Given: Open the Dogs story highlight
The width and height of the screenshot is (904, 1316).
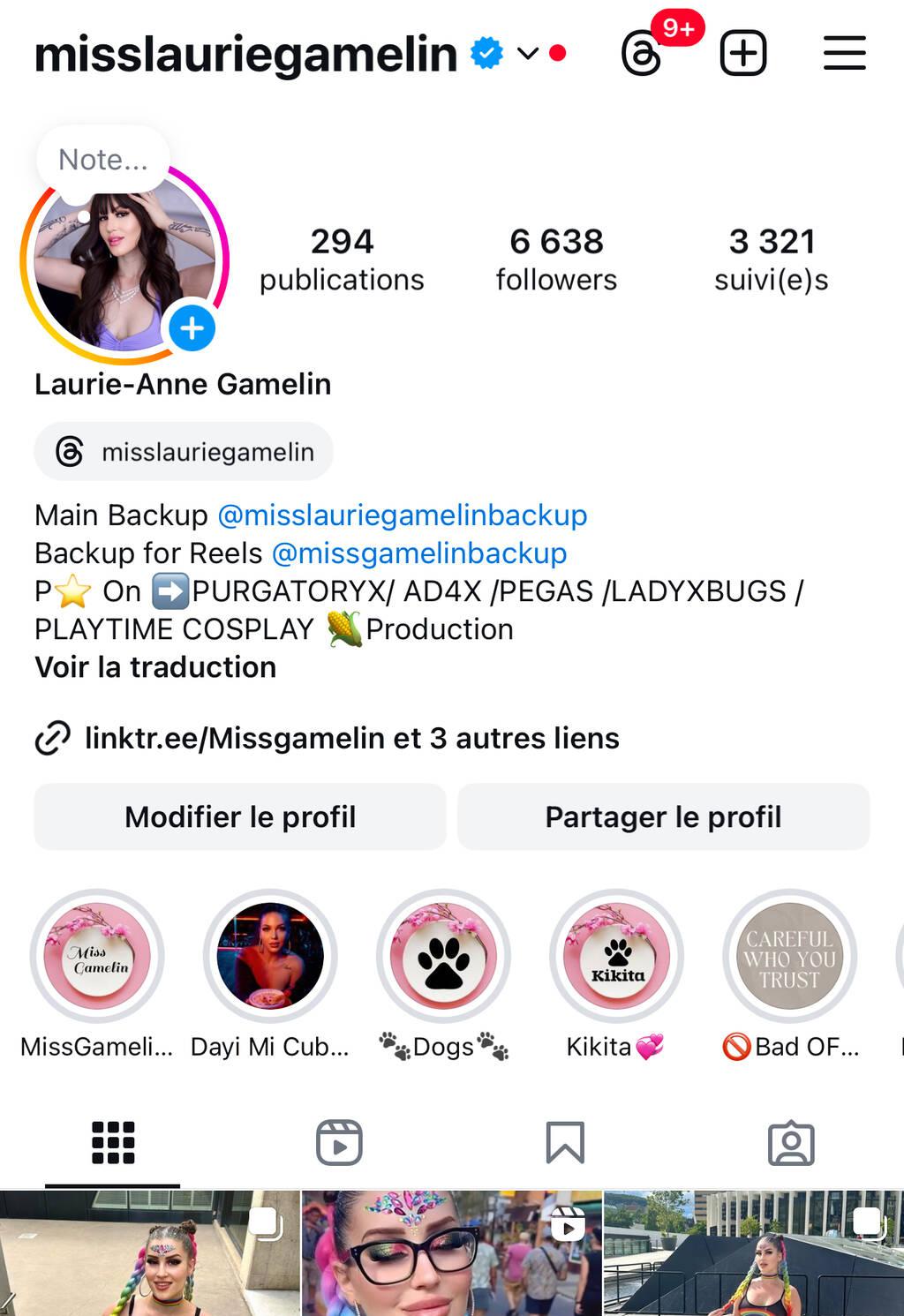Looking at the screenshot, I should click(x=444, y=958).
